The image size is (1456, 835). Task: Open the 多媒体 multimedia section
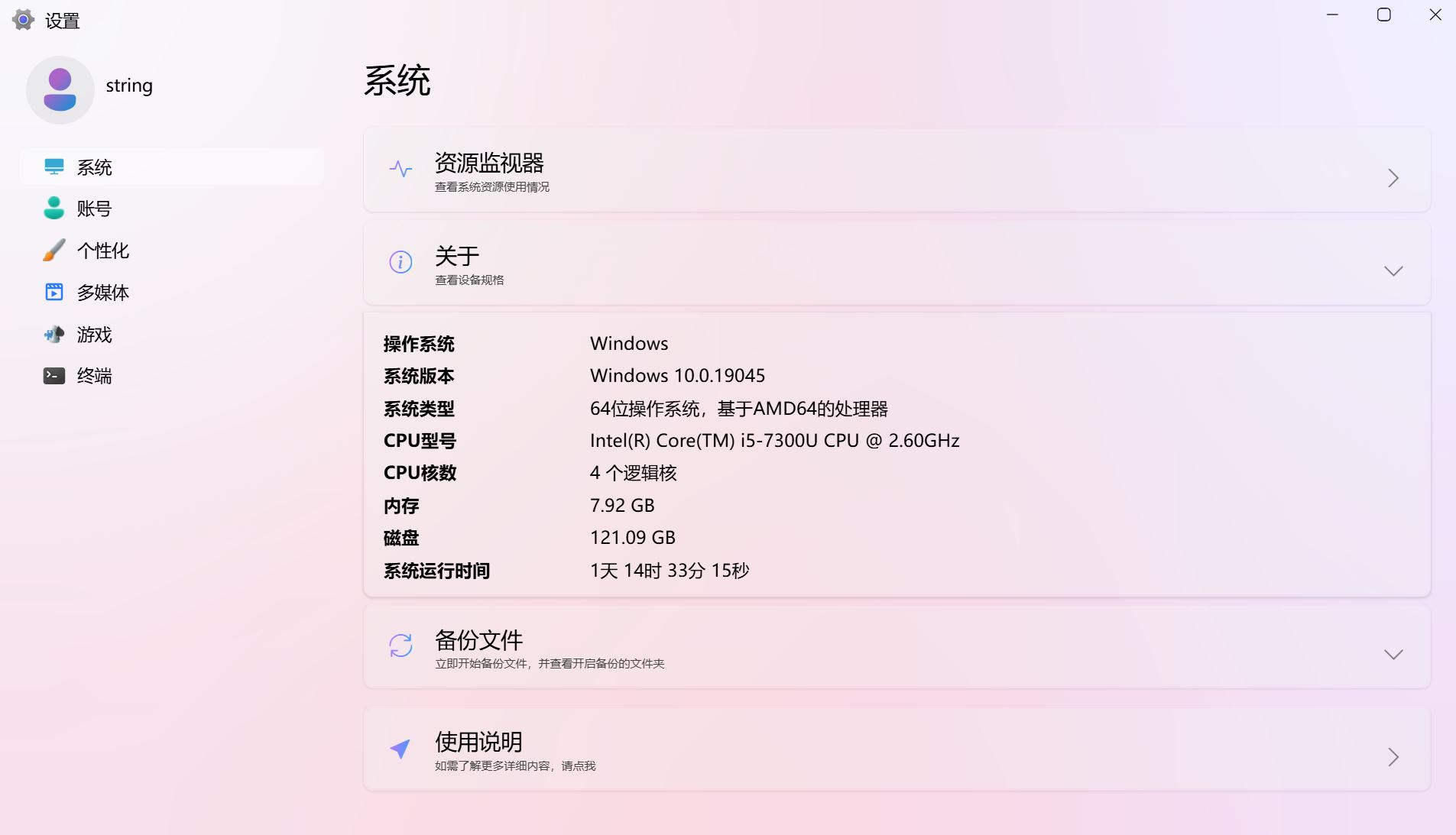(x=102, y=293)
